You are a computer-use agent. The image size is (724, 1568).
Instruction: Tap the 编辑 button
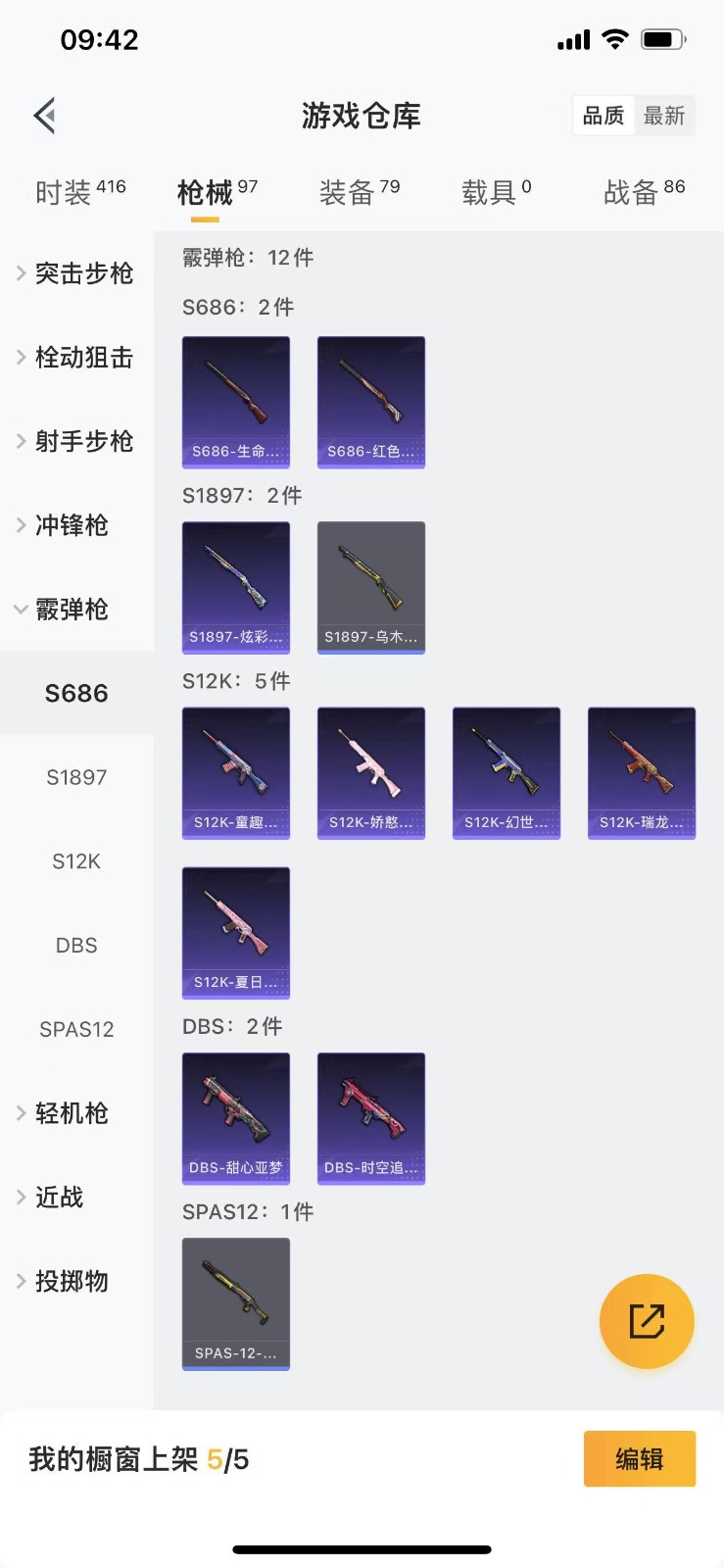639,1459
